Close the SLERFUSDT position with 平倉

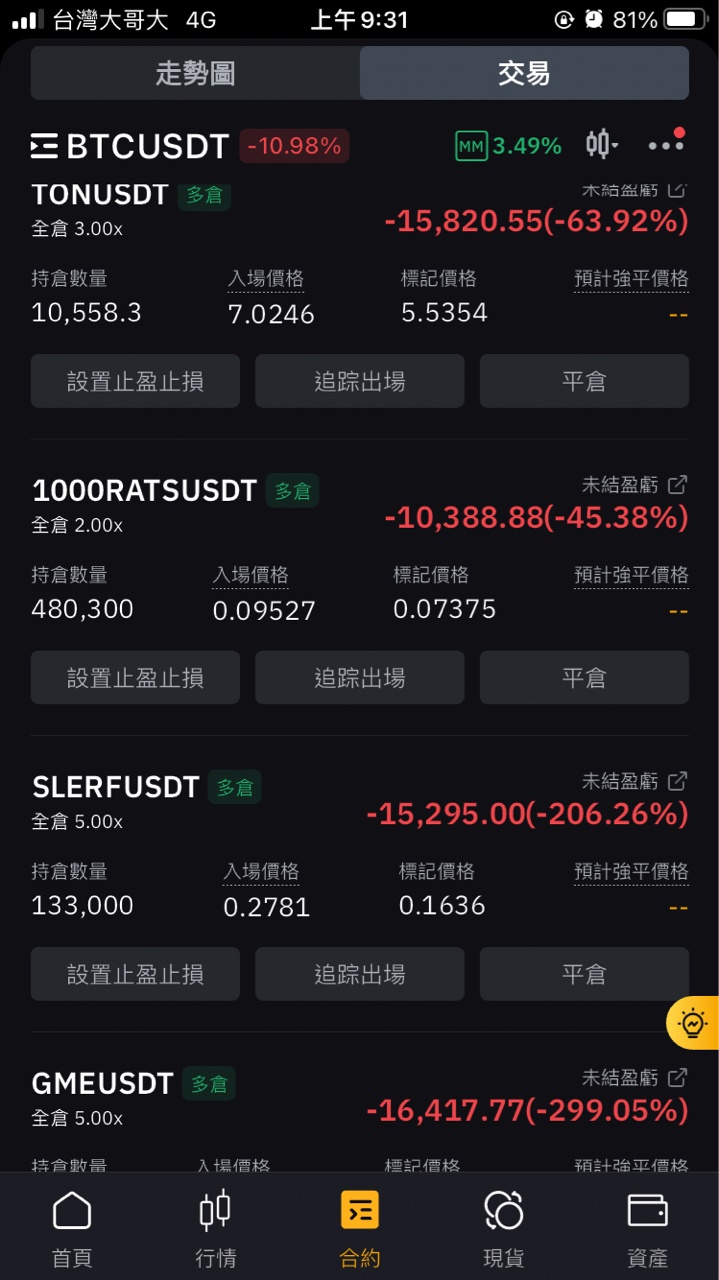(584, 974)
